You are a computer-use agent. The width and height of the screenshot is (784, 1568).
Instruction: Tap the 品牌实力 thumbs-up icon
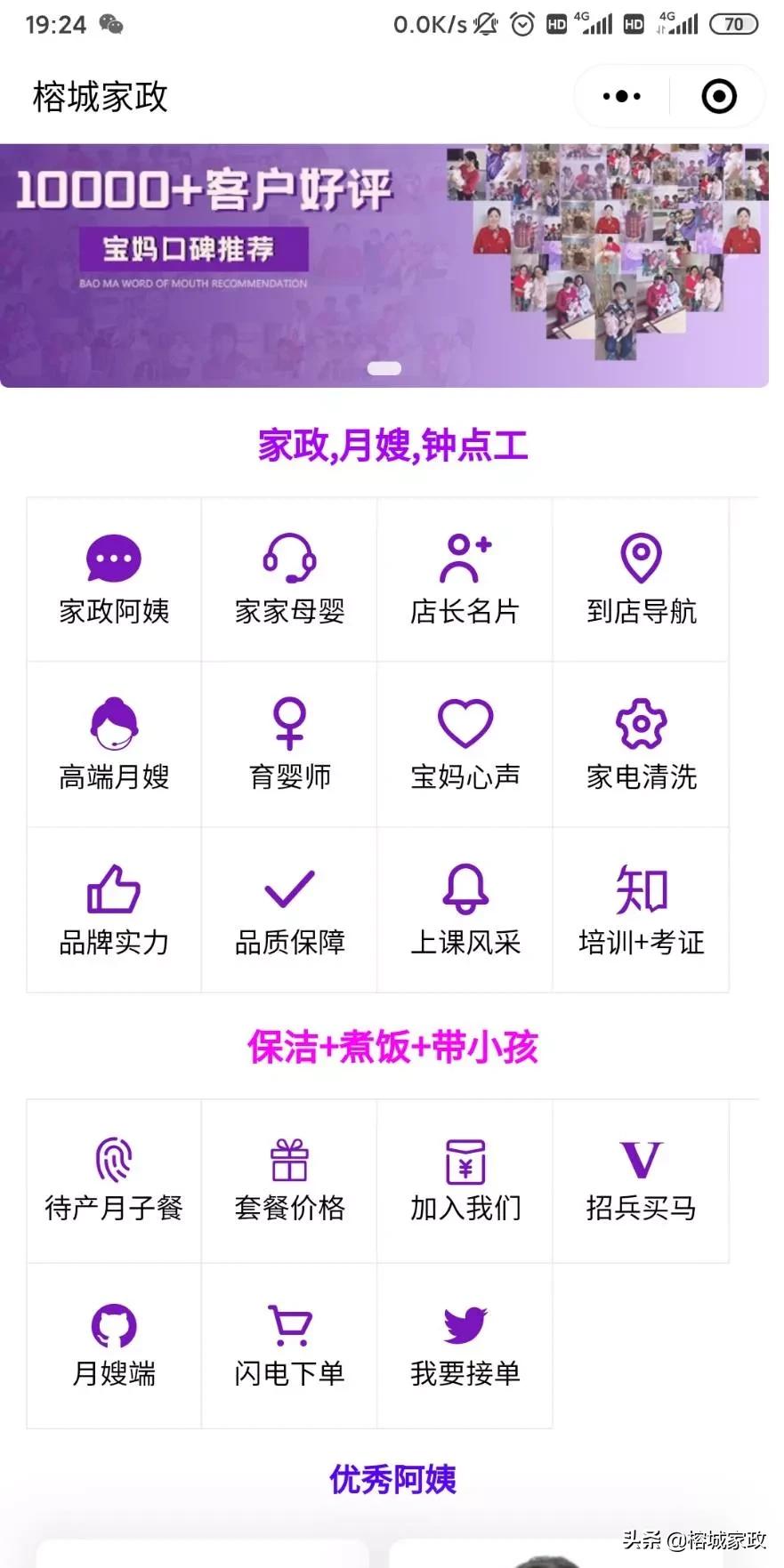pyautogui.click(x=113, y=889)
